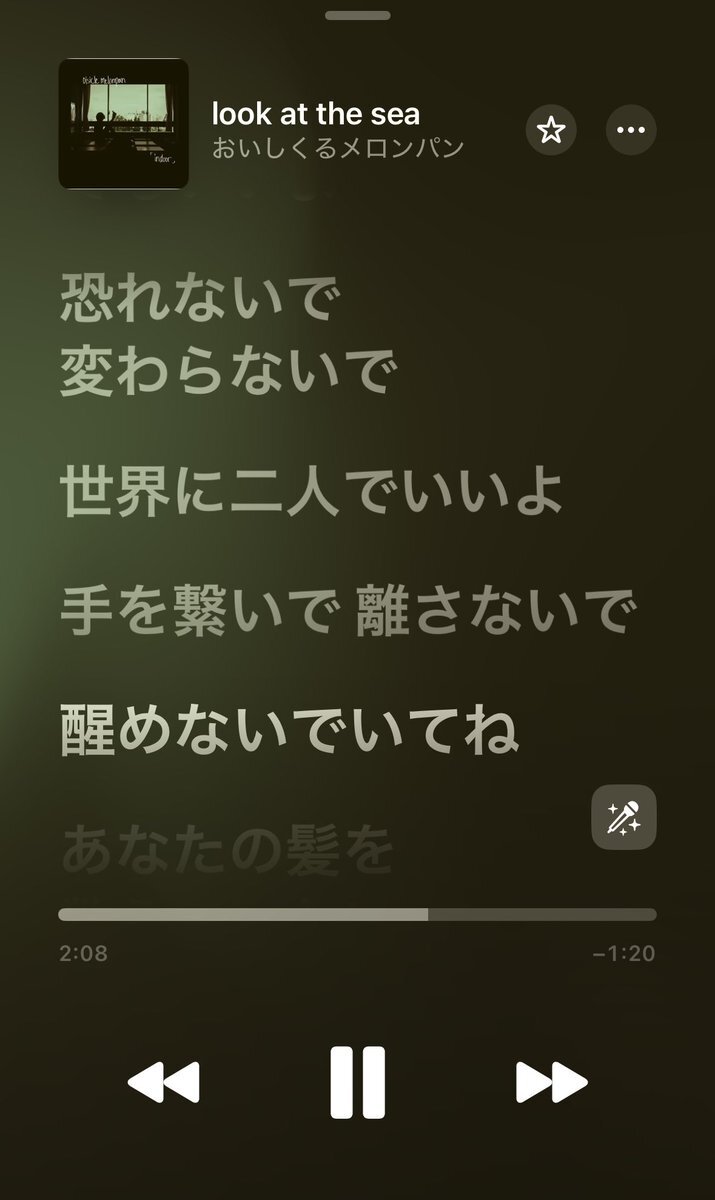This screenshot has height=1200, width=715.
Task: Open the three-dot more options menu
Action: coord(631,130)
